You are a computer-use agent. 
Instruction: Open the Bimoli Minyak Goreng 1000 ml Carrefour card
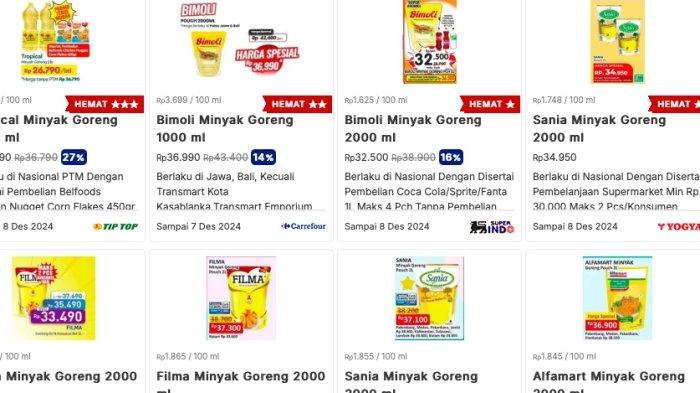pyautogui.click(x=241, y=120)
